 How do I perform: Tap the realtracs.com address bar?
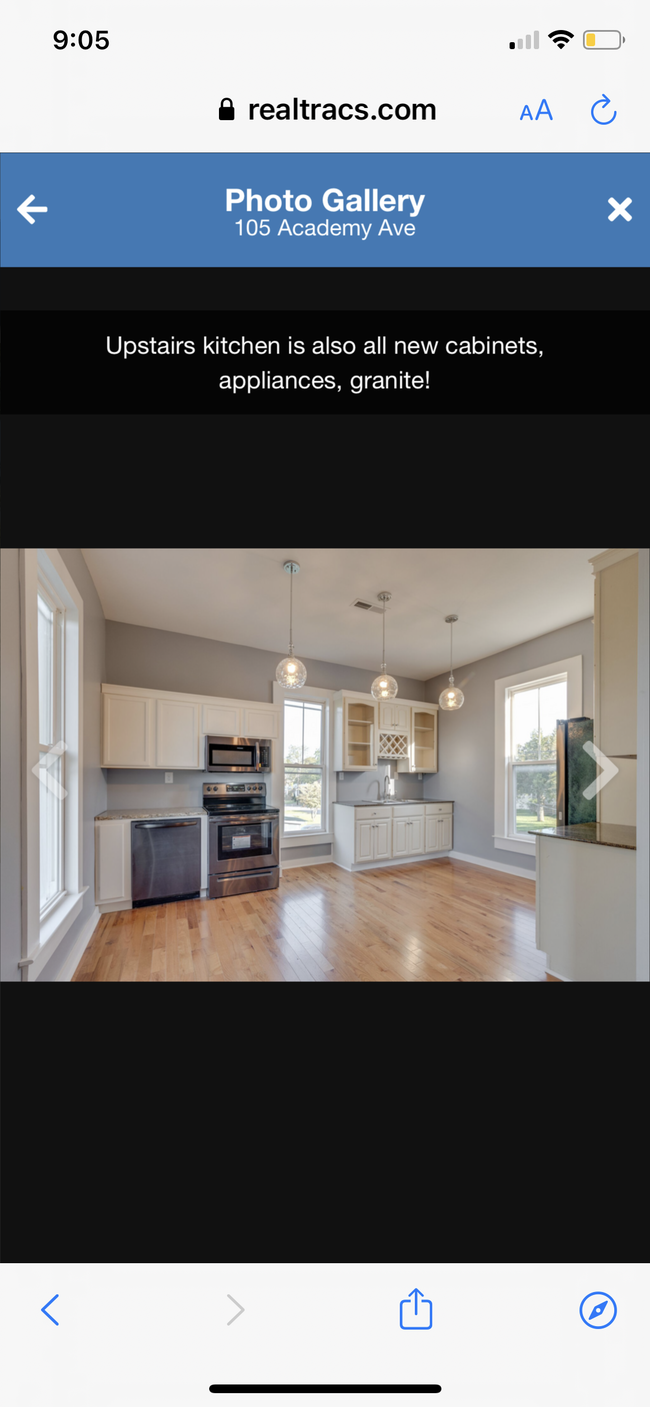point(328,110)
